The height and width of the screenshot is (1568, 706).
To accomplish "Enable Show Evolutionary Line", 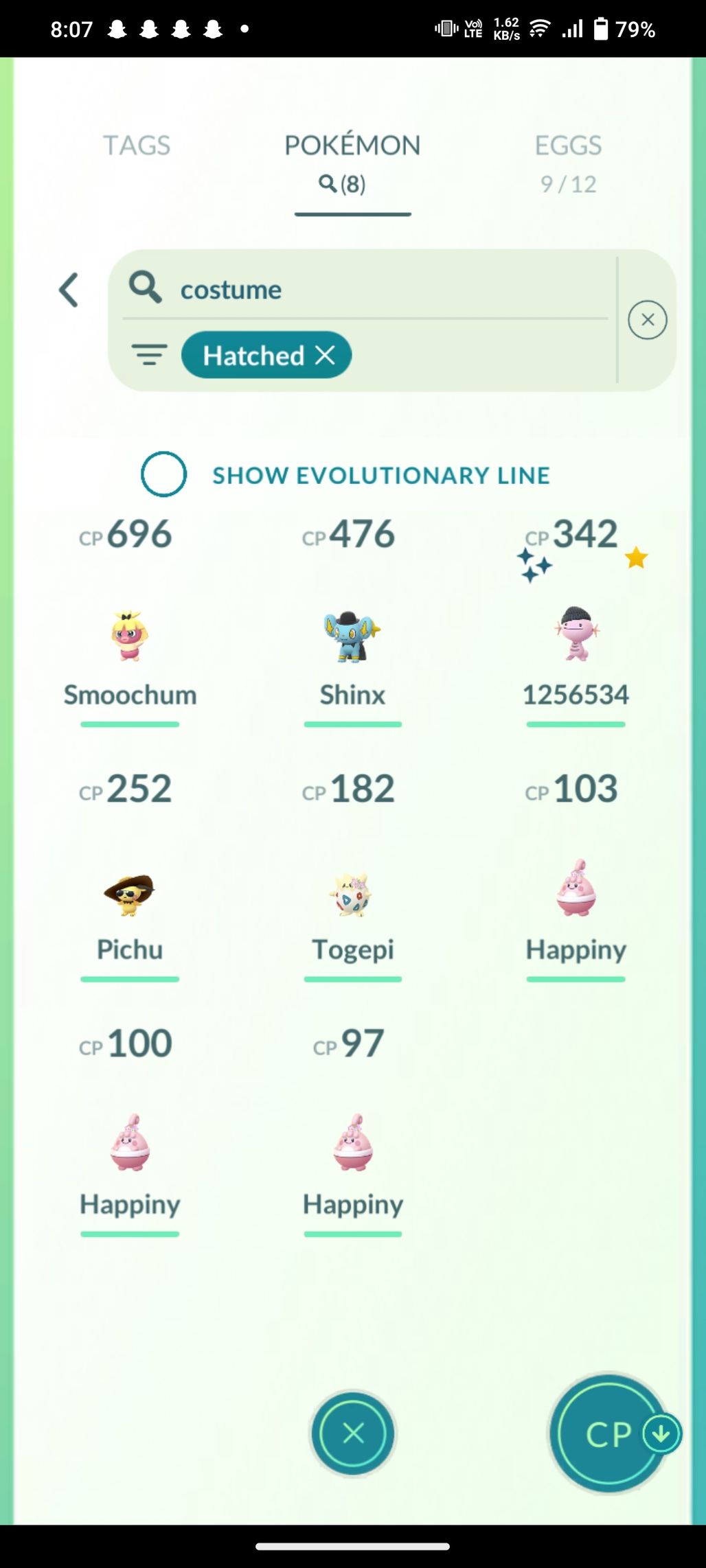I will tap(163, 474).
